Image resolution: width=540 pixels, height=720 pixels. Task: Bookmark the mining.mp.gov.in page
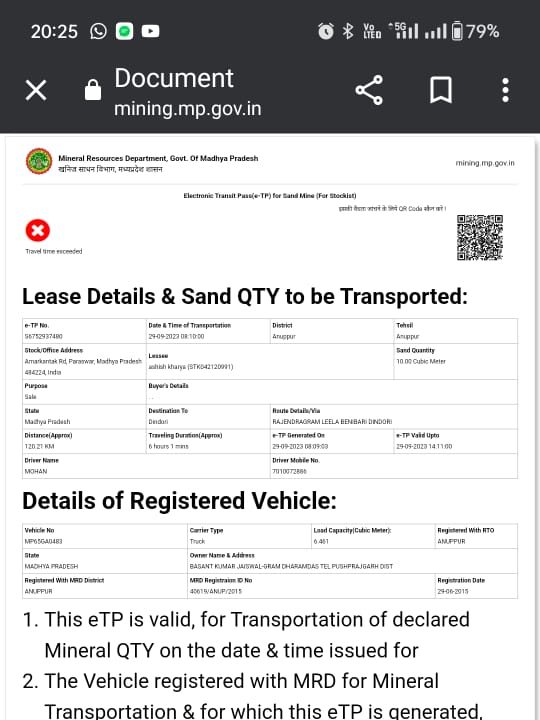(441, 90)
